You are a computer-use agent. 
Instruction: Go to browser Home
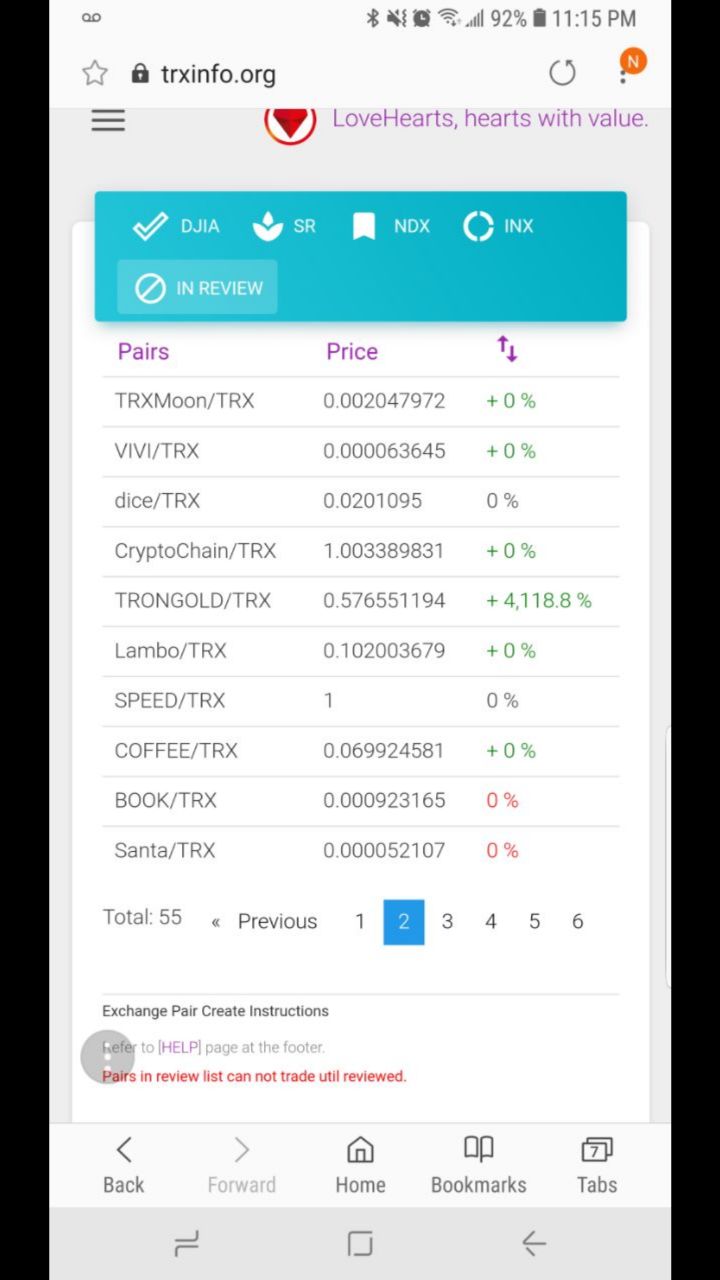(360, 1165)
